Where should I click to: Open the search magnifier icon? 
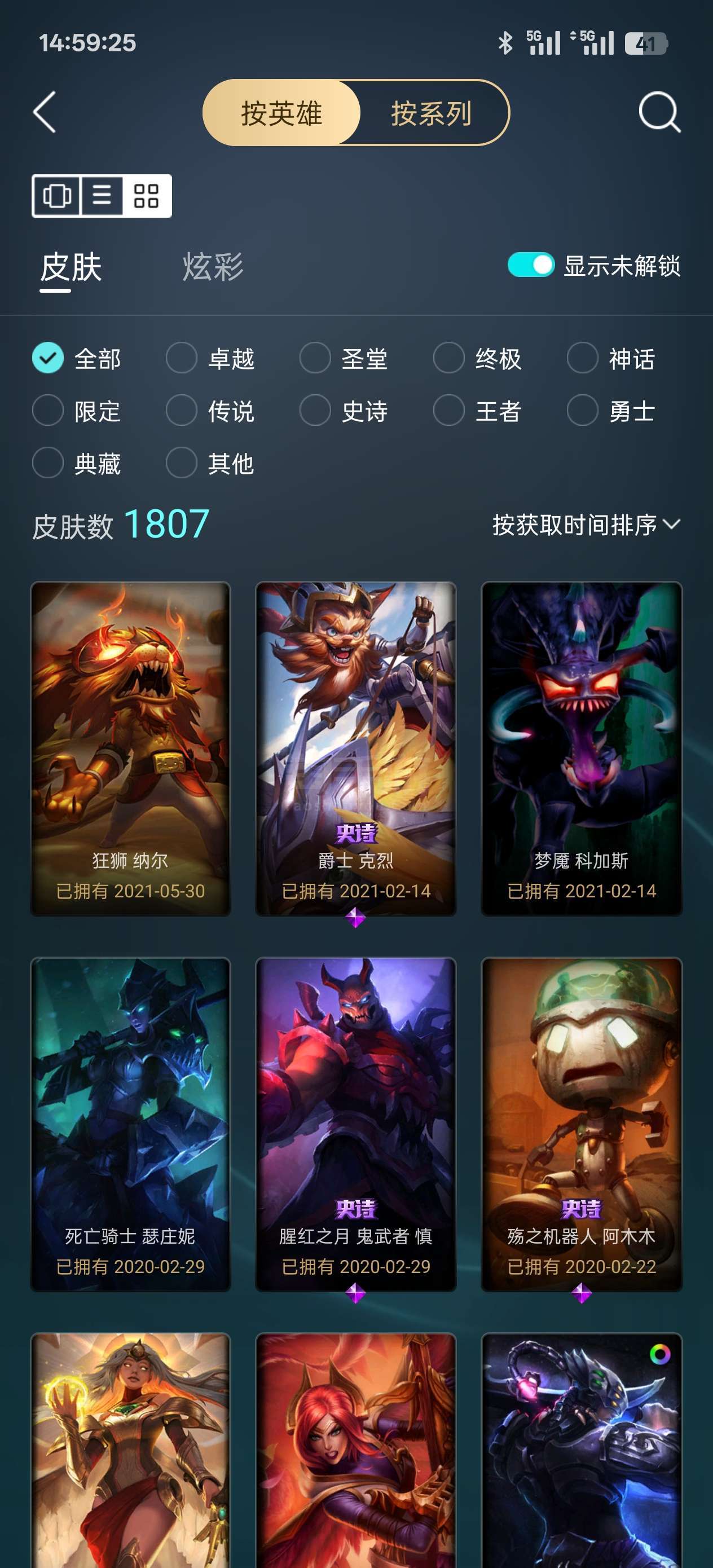[x=659, y=113]
